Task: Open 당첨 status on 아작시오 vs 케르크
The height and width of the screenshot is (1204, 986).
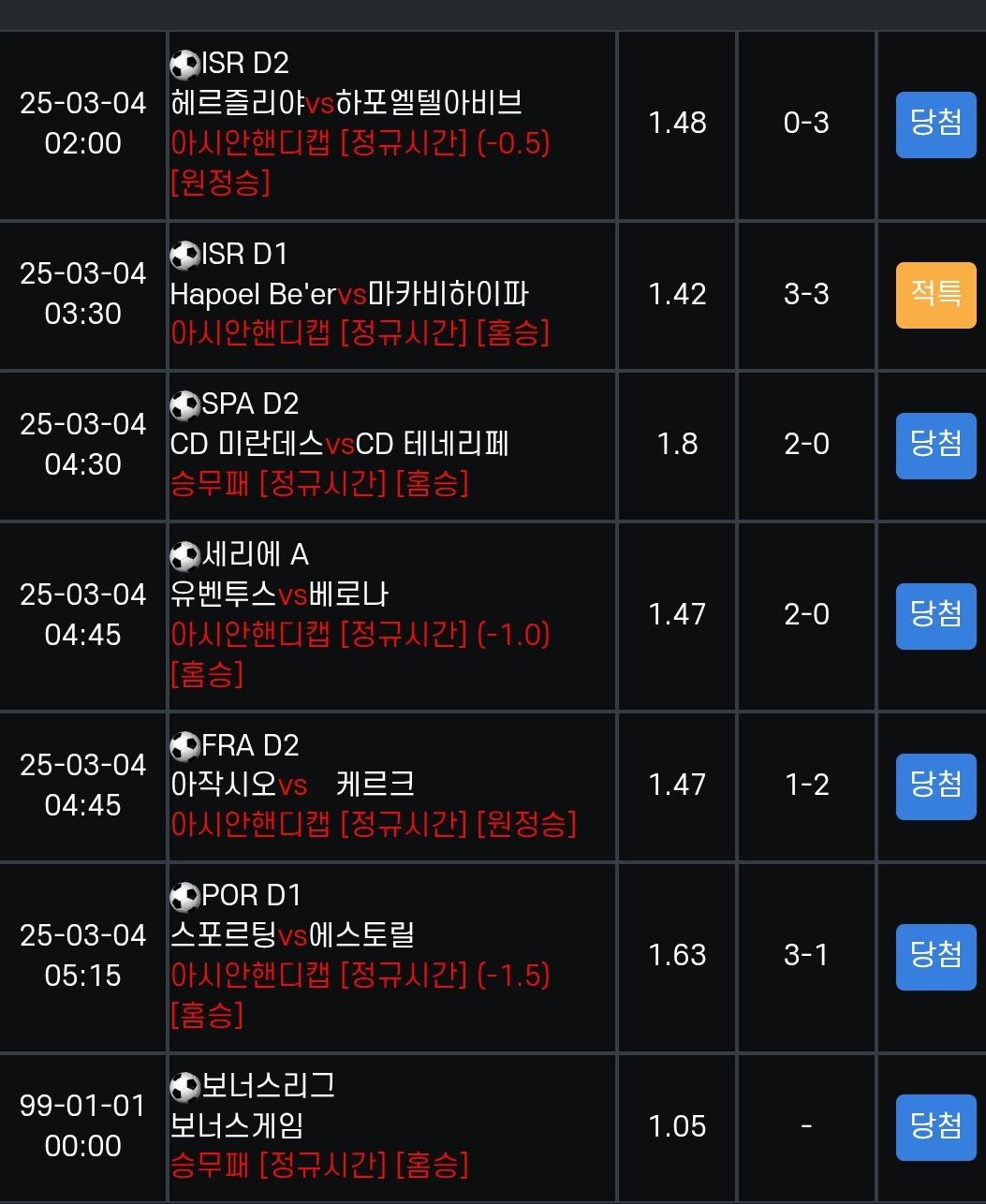Action: tap(935, 786)
